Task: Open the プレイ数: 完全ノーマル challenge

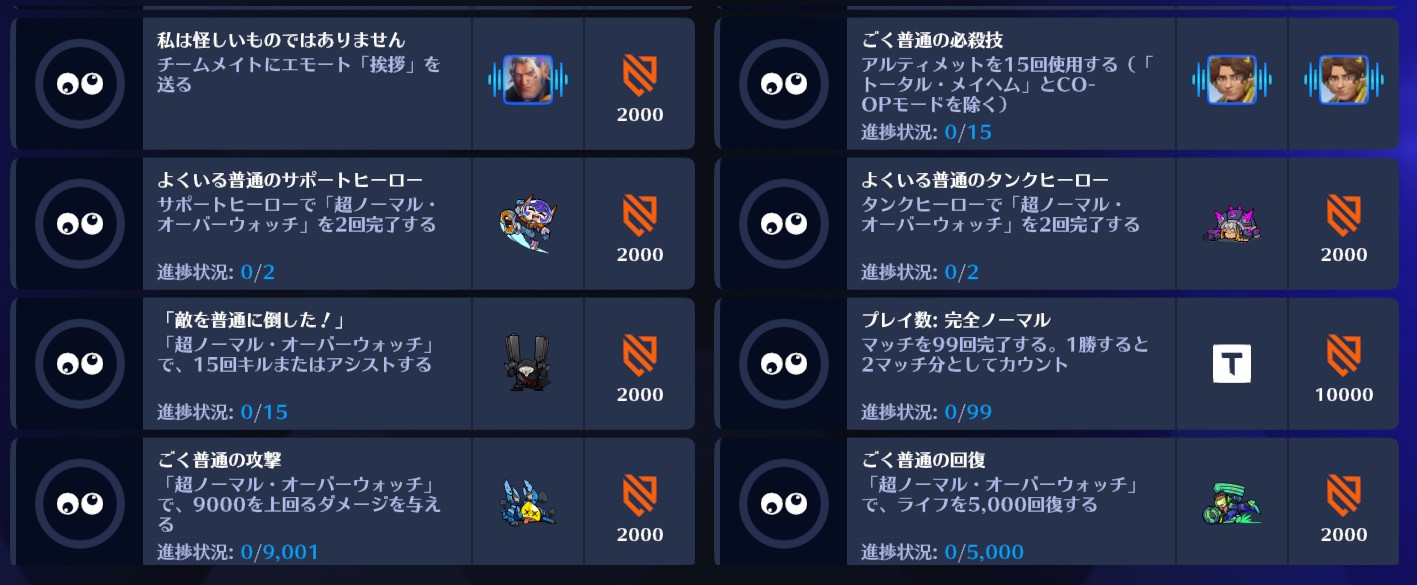Action: (x=1010, y=364)
